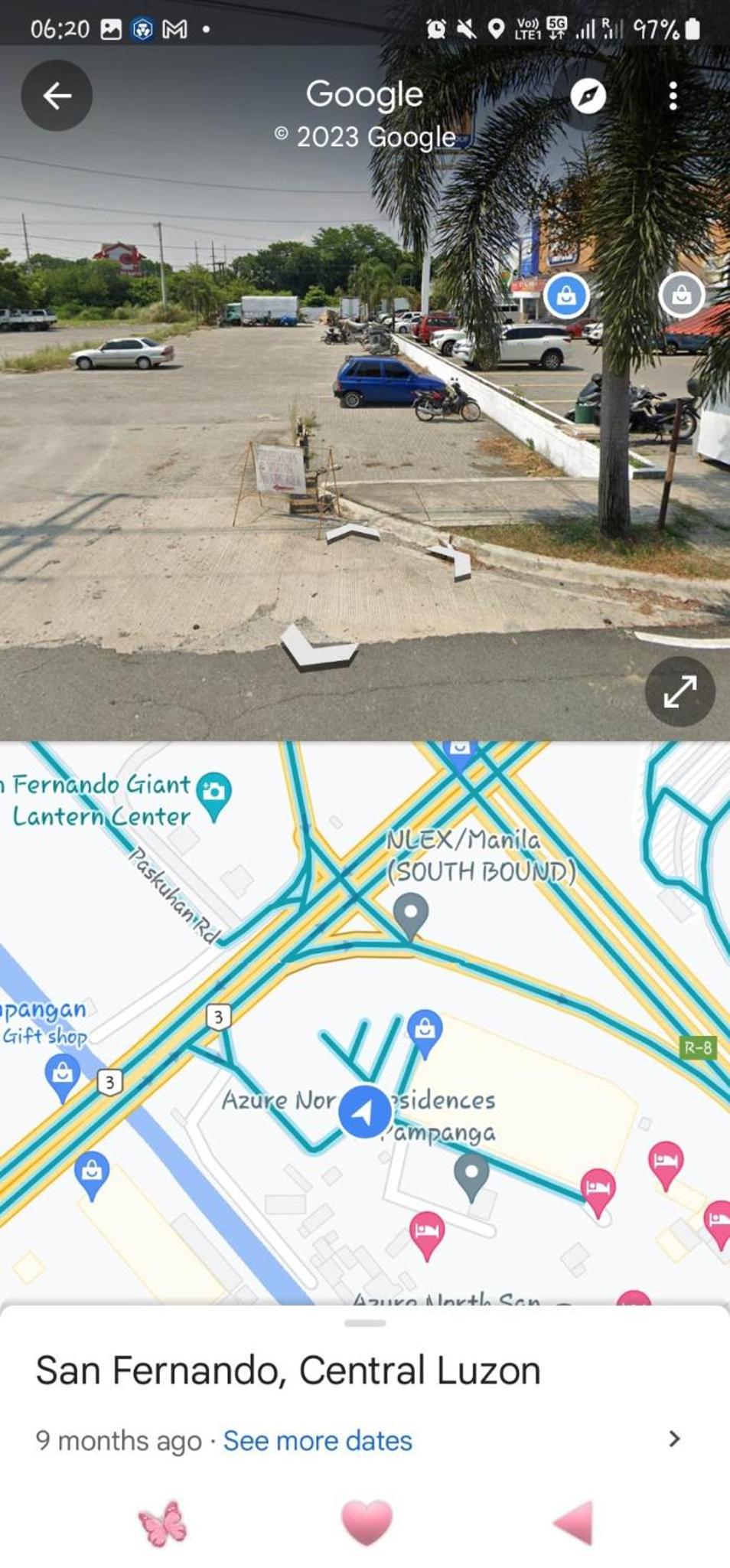Expand location details chevron
The image size is (730, 1568).
(x=674, y=1439)
